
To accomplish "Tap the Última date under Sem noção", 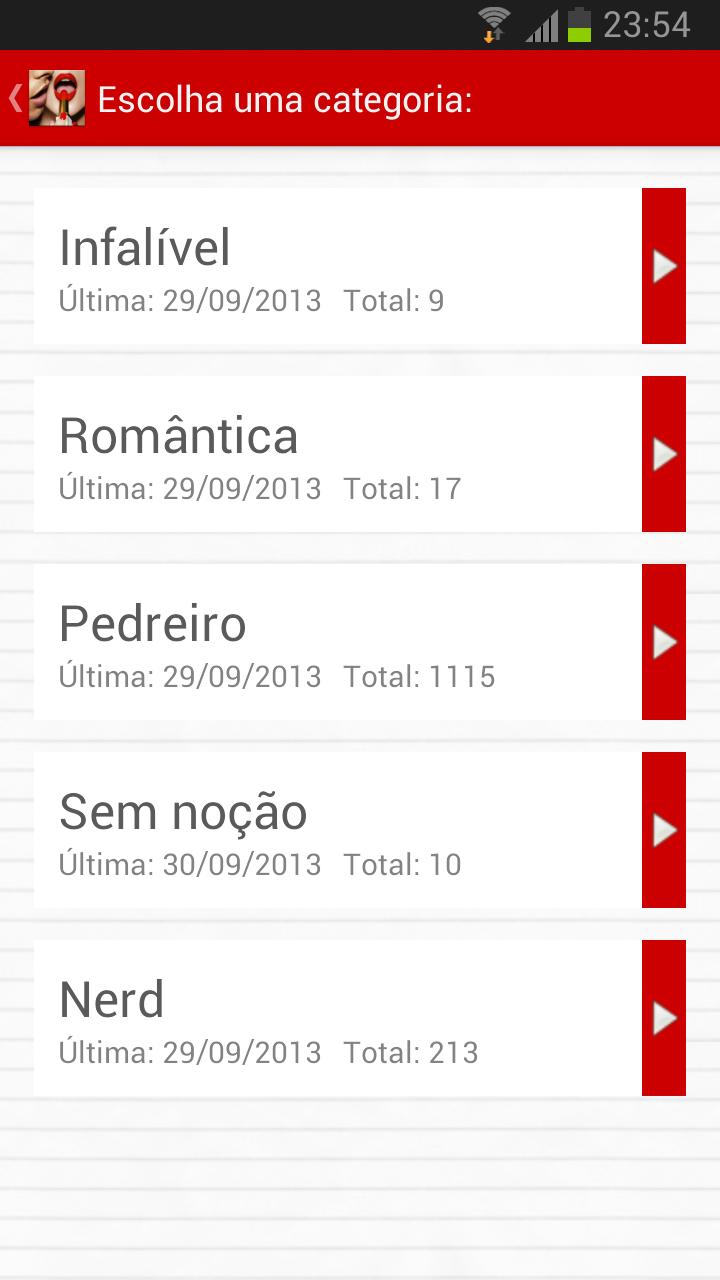I will coord(189,865).
